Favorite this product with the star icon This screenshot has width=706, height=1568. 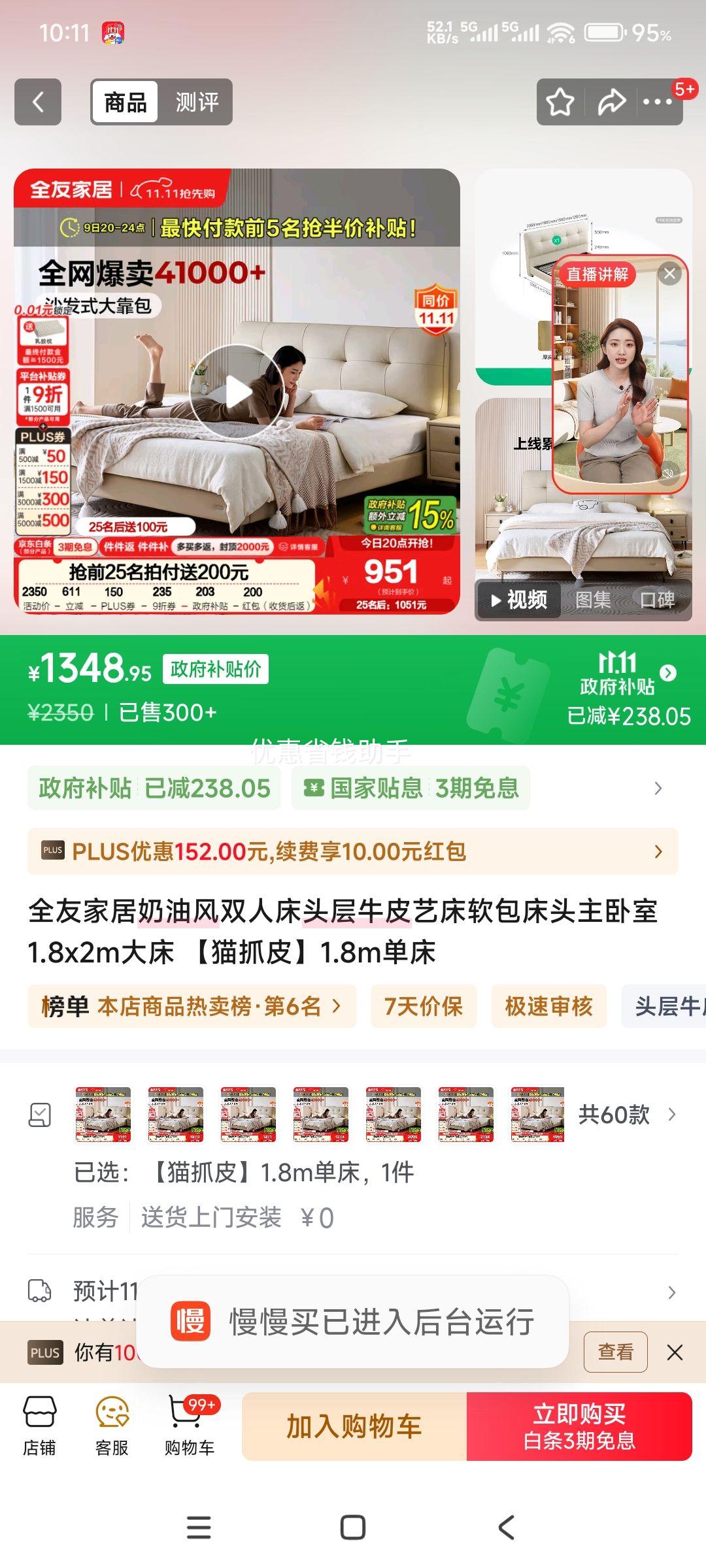tap(560, 102)
